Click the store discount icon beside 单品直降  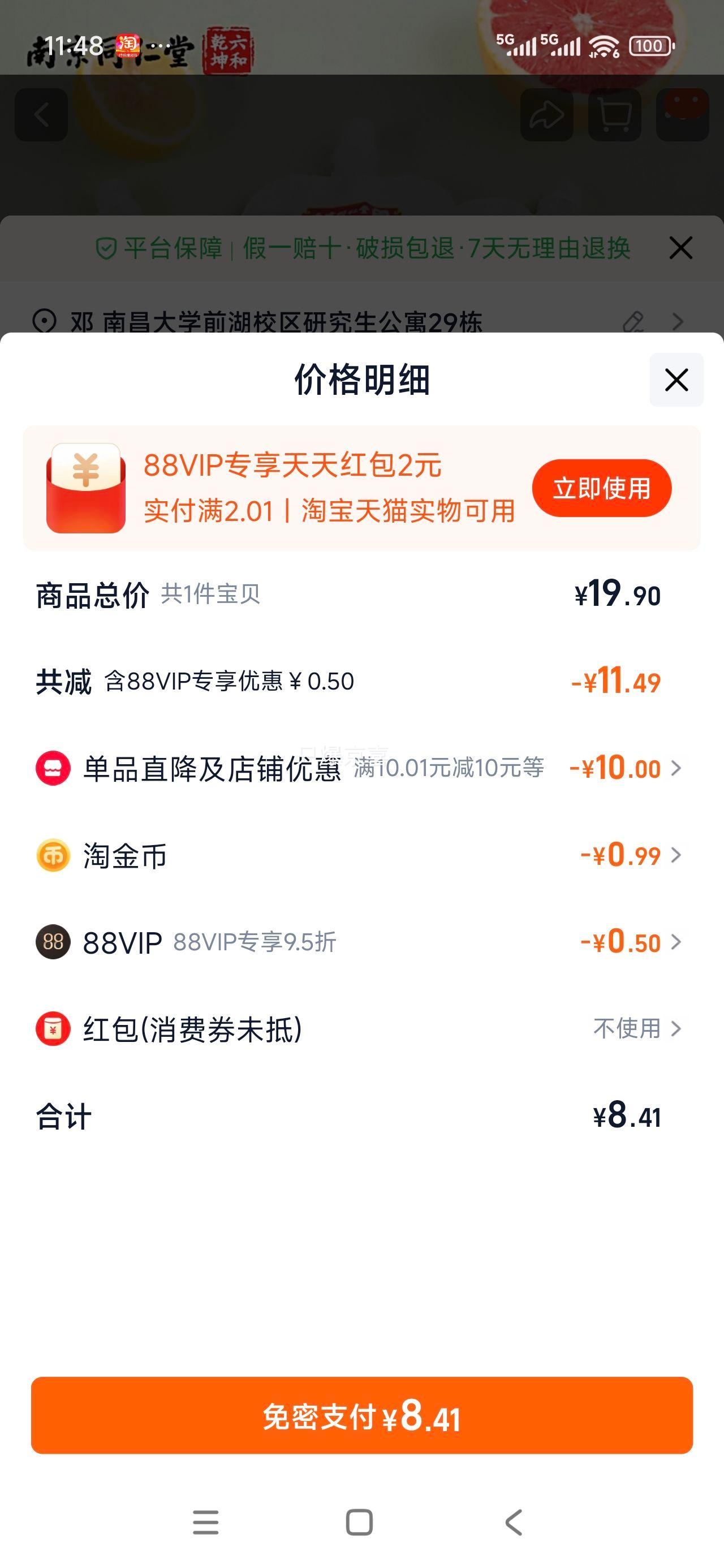[53, 769]
